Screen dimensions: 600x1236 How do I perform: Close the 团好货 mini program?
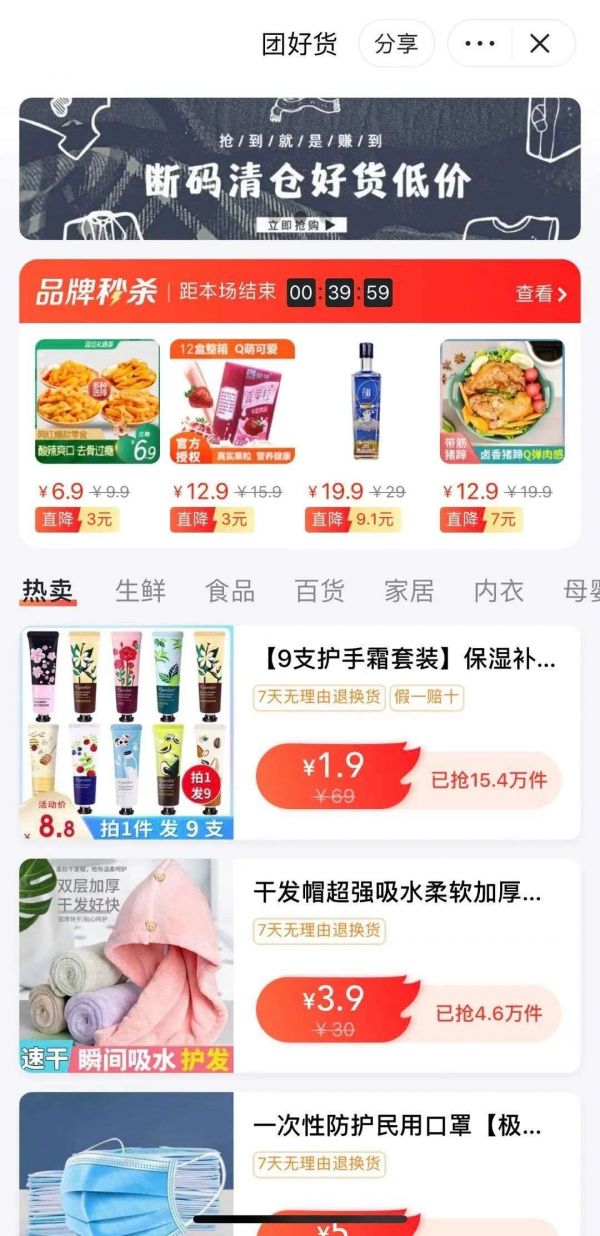540,44
